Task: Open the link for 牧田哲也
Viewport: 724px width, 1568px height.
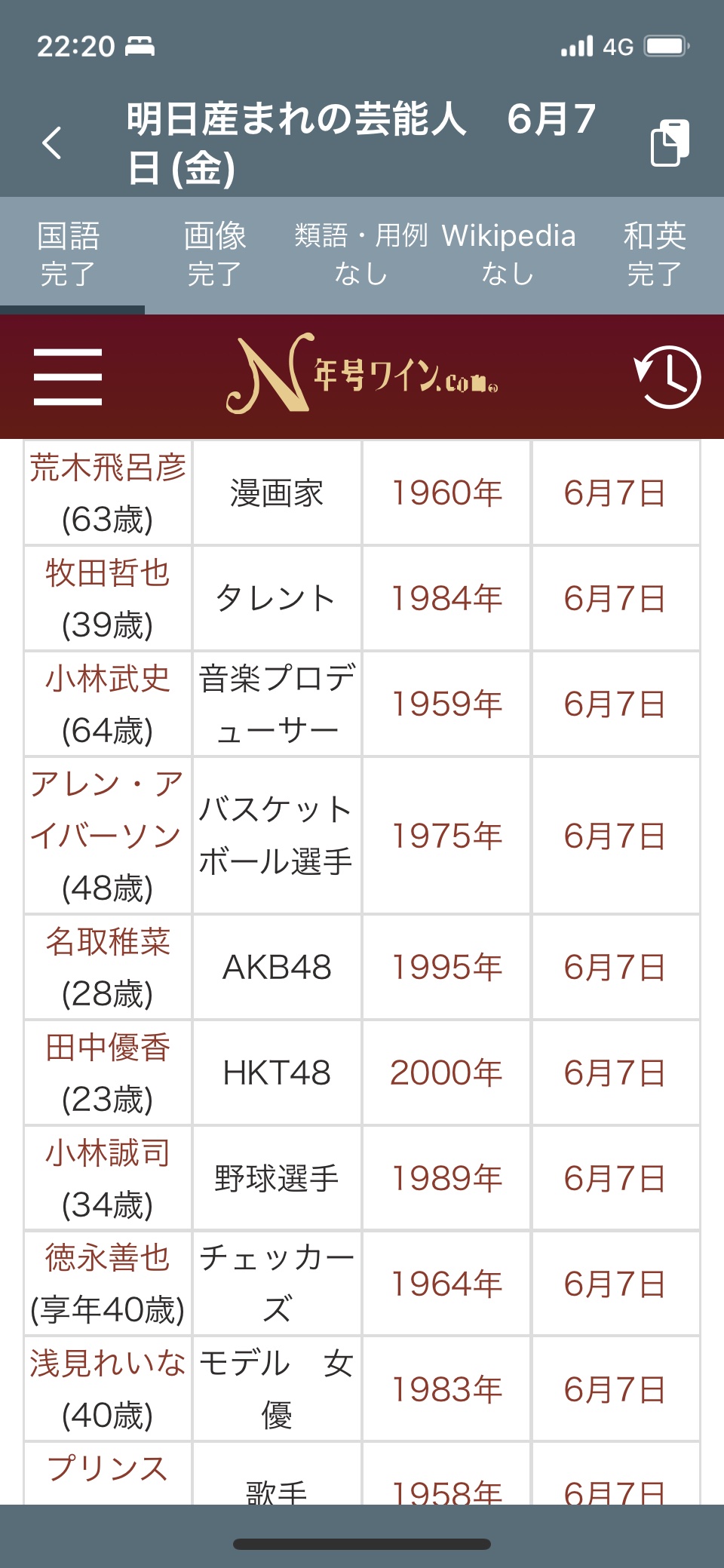Action: click(108, 573)
